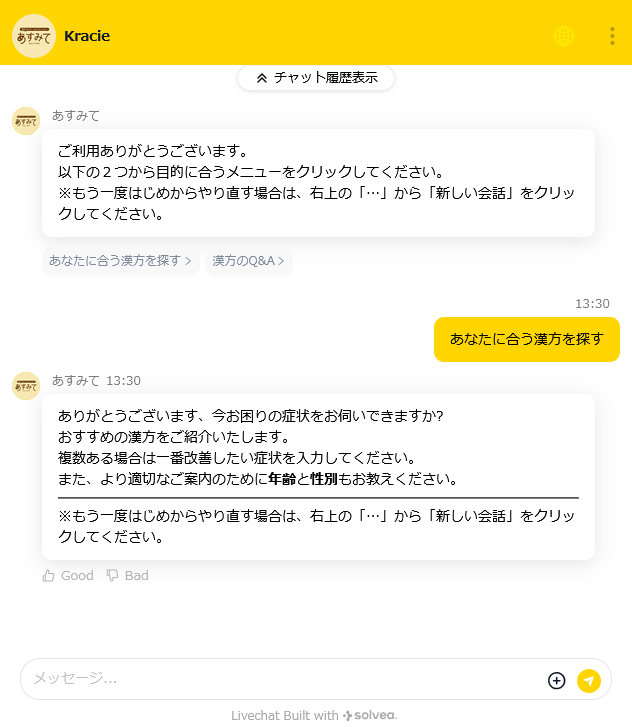Choose the 漢方のQ&A option
Image resolution: width=632 pixels, height=727 pixels.
pos(249,261)
